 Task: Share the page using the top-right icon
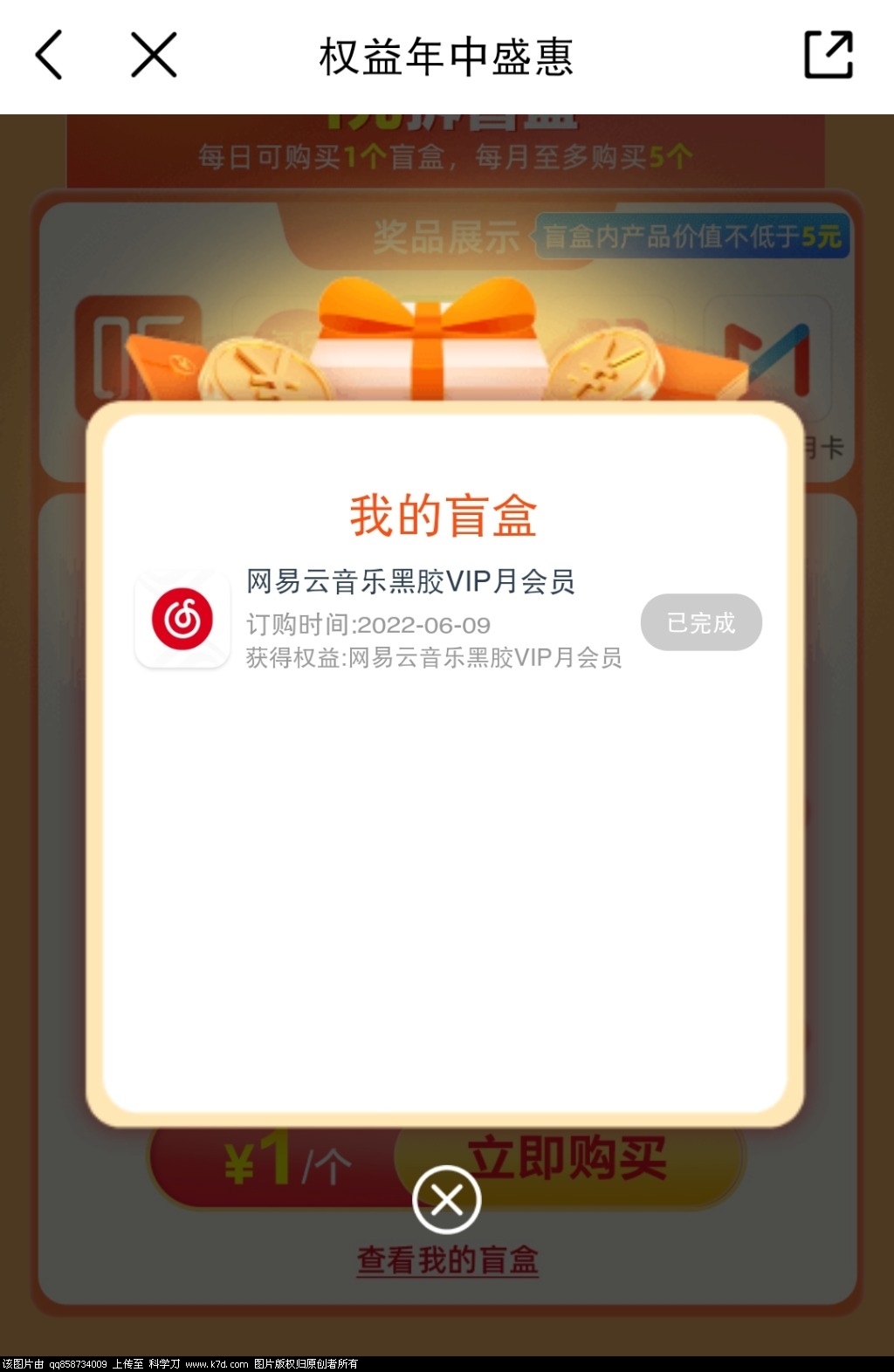tap(828, 55)
